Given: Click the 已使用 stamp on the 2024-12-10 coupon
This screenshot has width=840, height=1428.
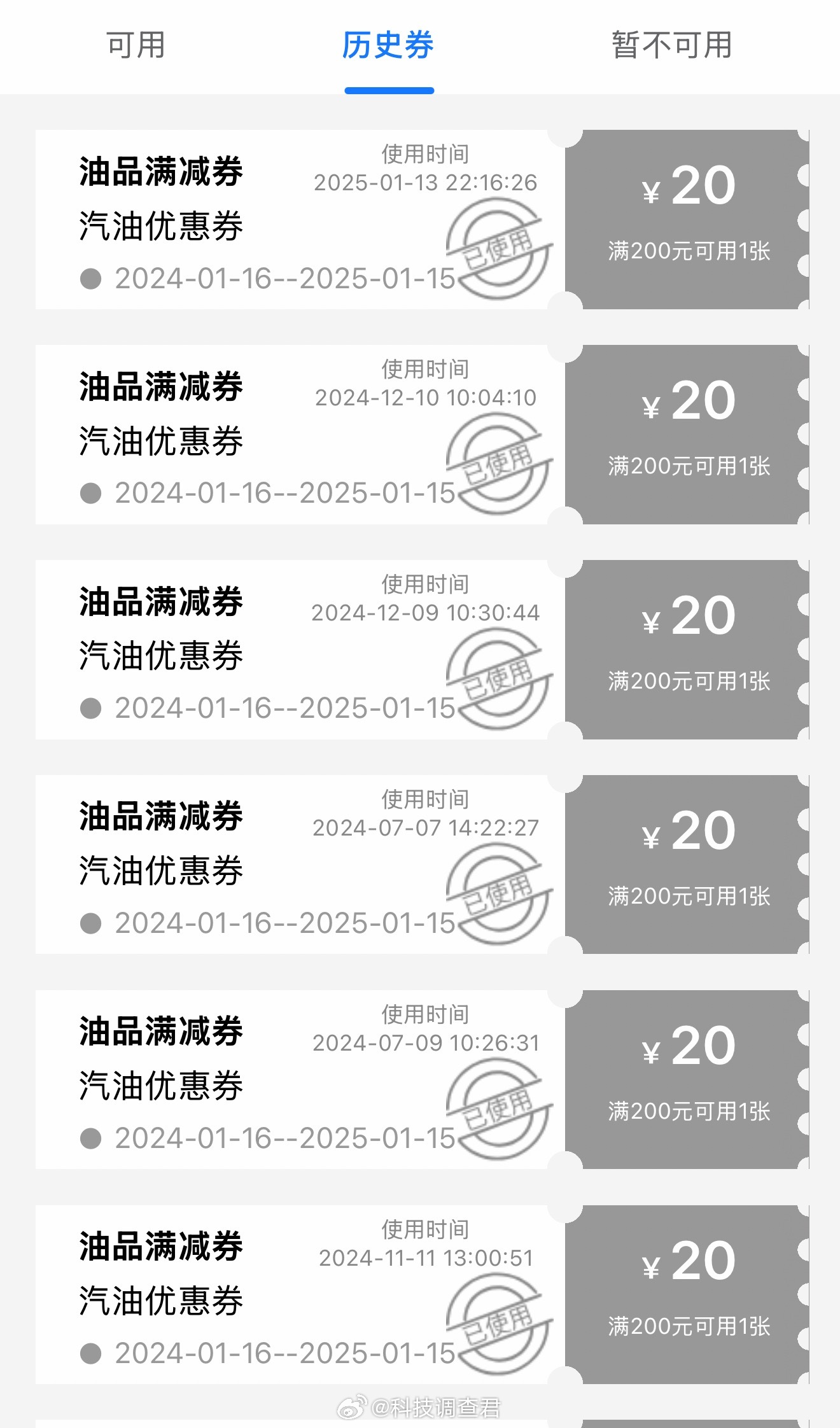Looking at the screenshot, I should [500, 463].
